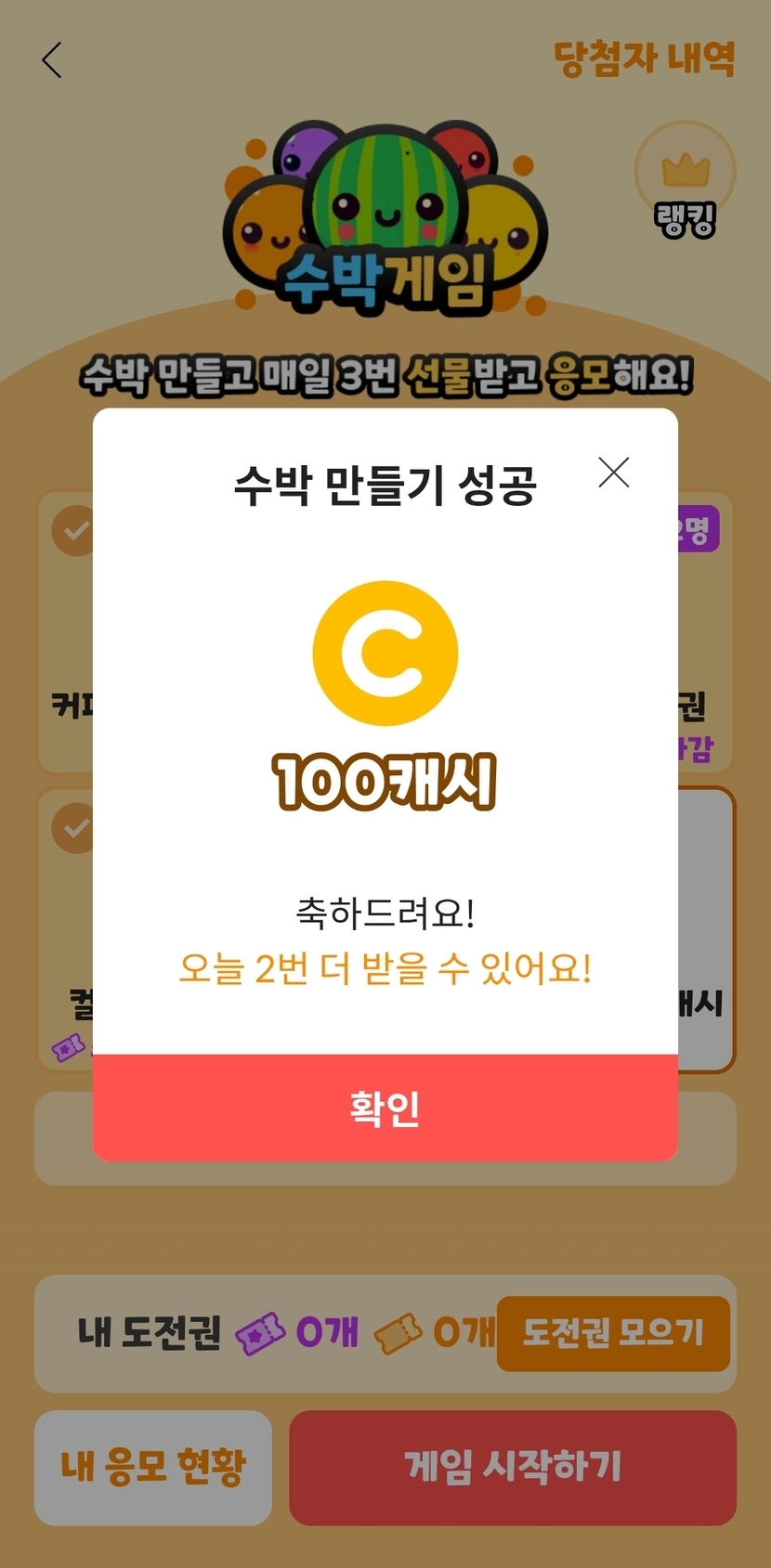Screen dimensions: 771x1568
Task: Tap 도전권 모으기 to collect tickets
Action: pos(613,1333)
